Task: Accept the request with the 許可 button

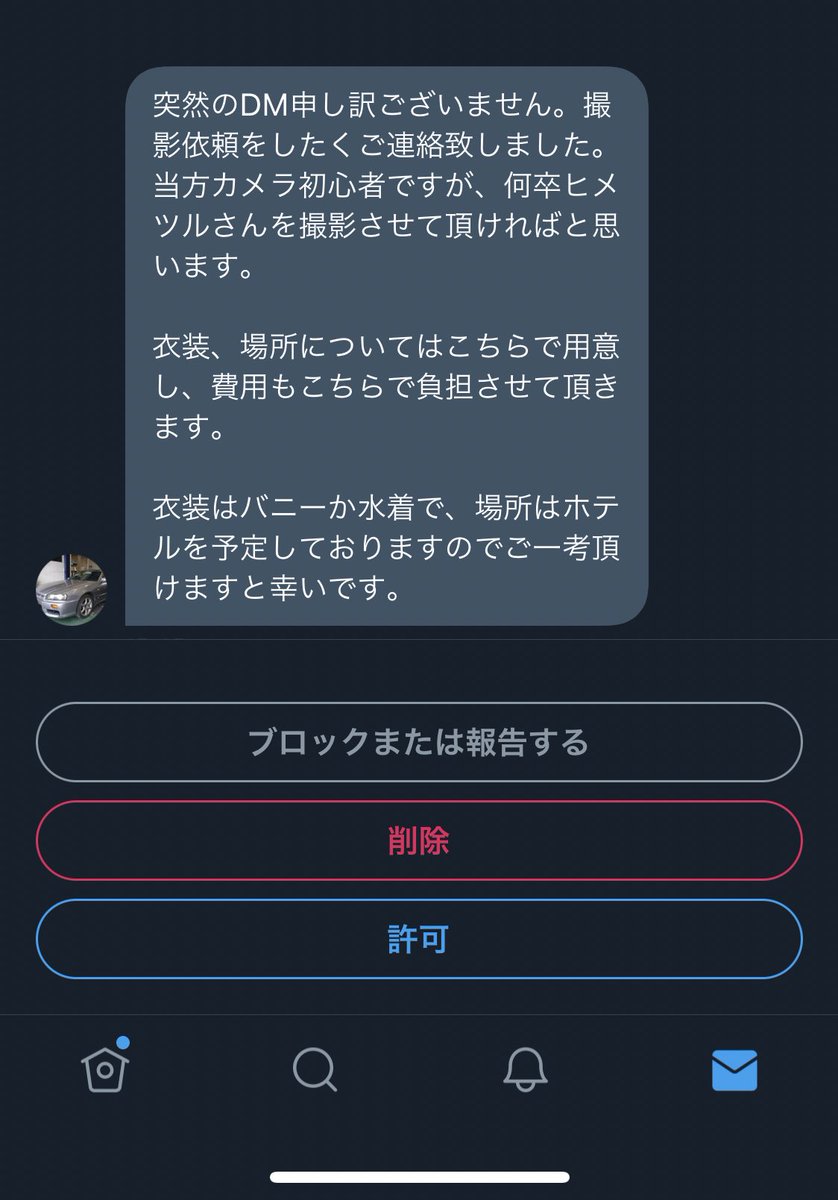Action: click(x=419, y=938)
